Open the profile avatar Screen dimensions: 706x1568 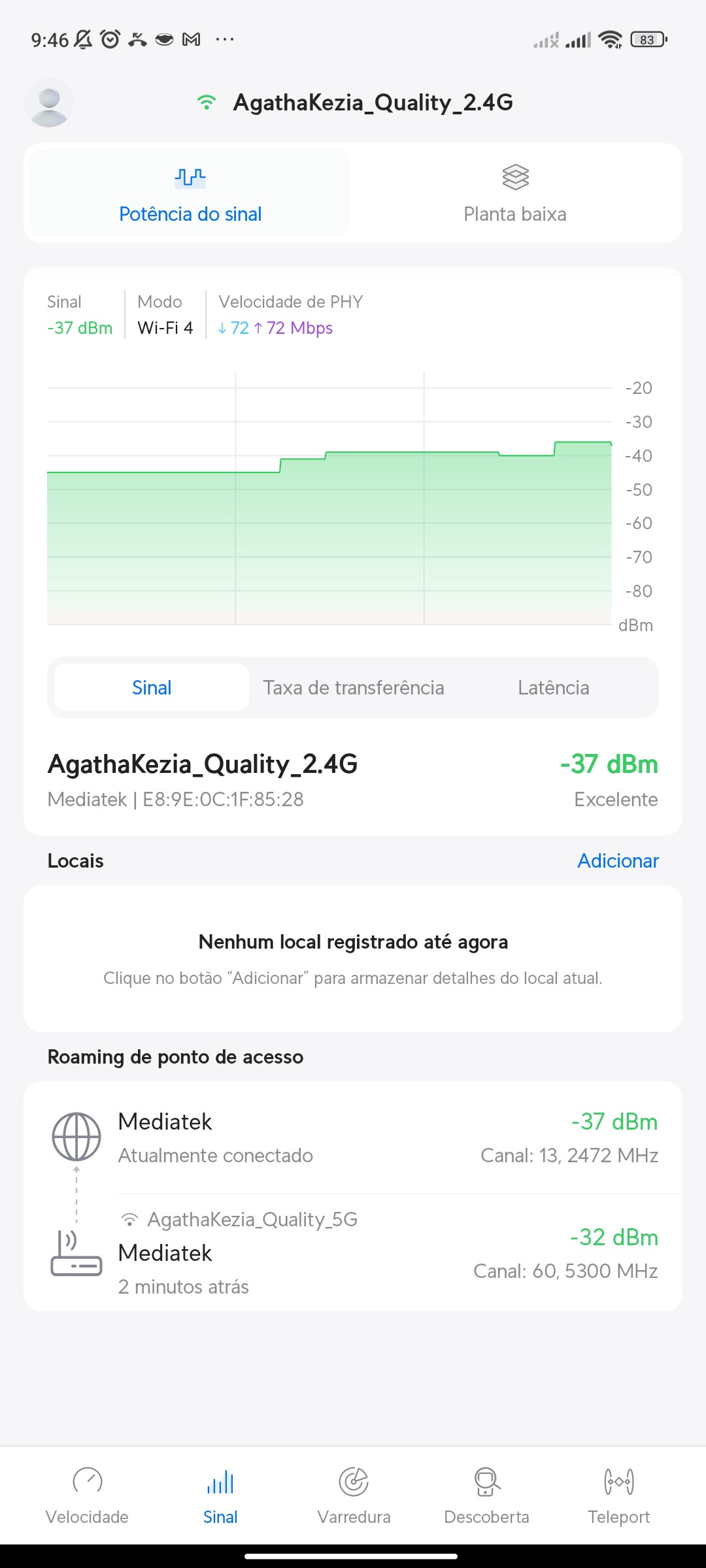point(49,103)
